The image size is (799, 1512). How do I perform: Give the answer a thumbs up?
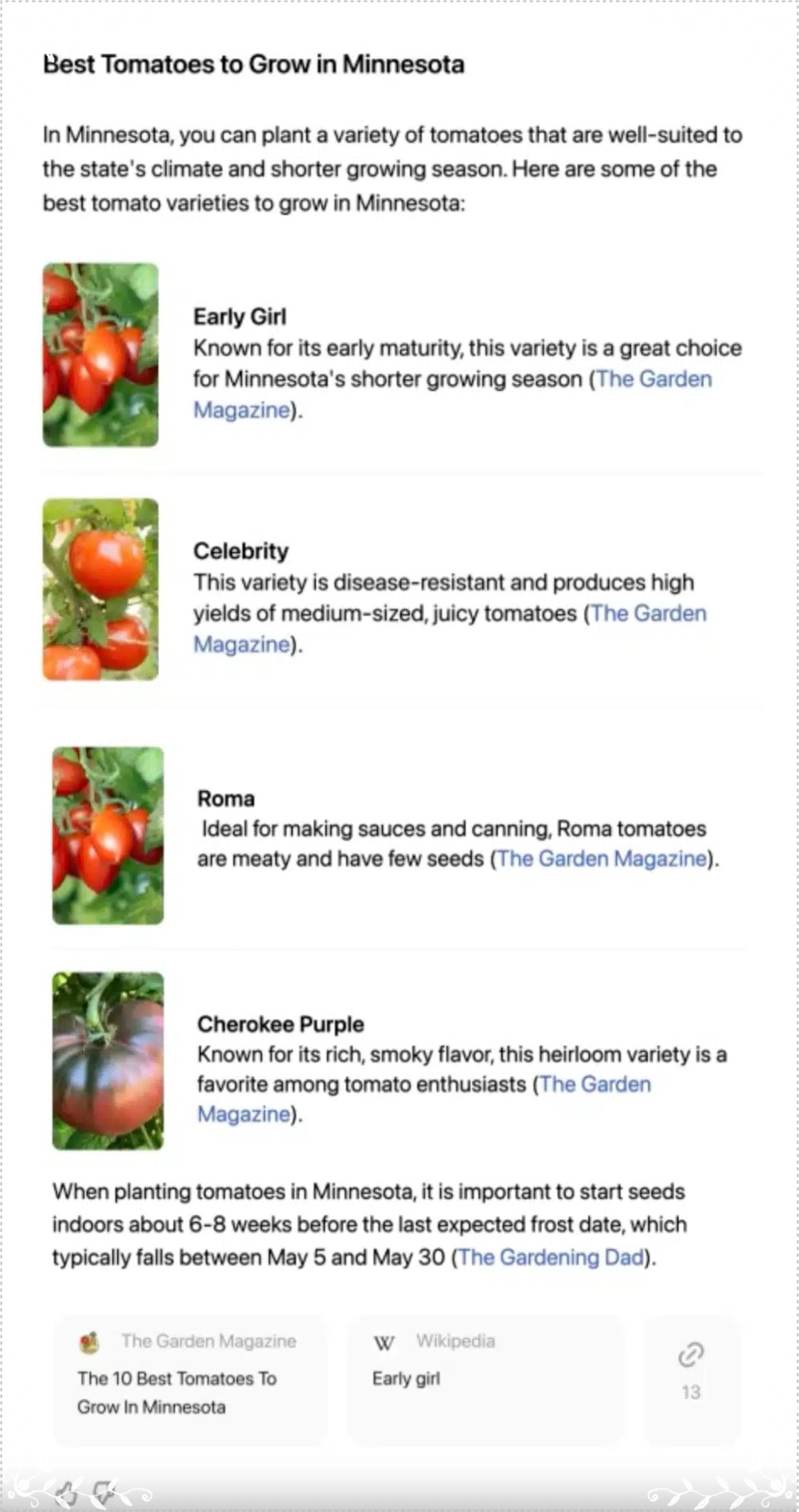67,1495
